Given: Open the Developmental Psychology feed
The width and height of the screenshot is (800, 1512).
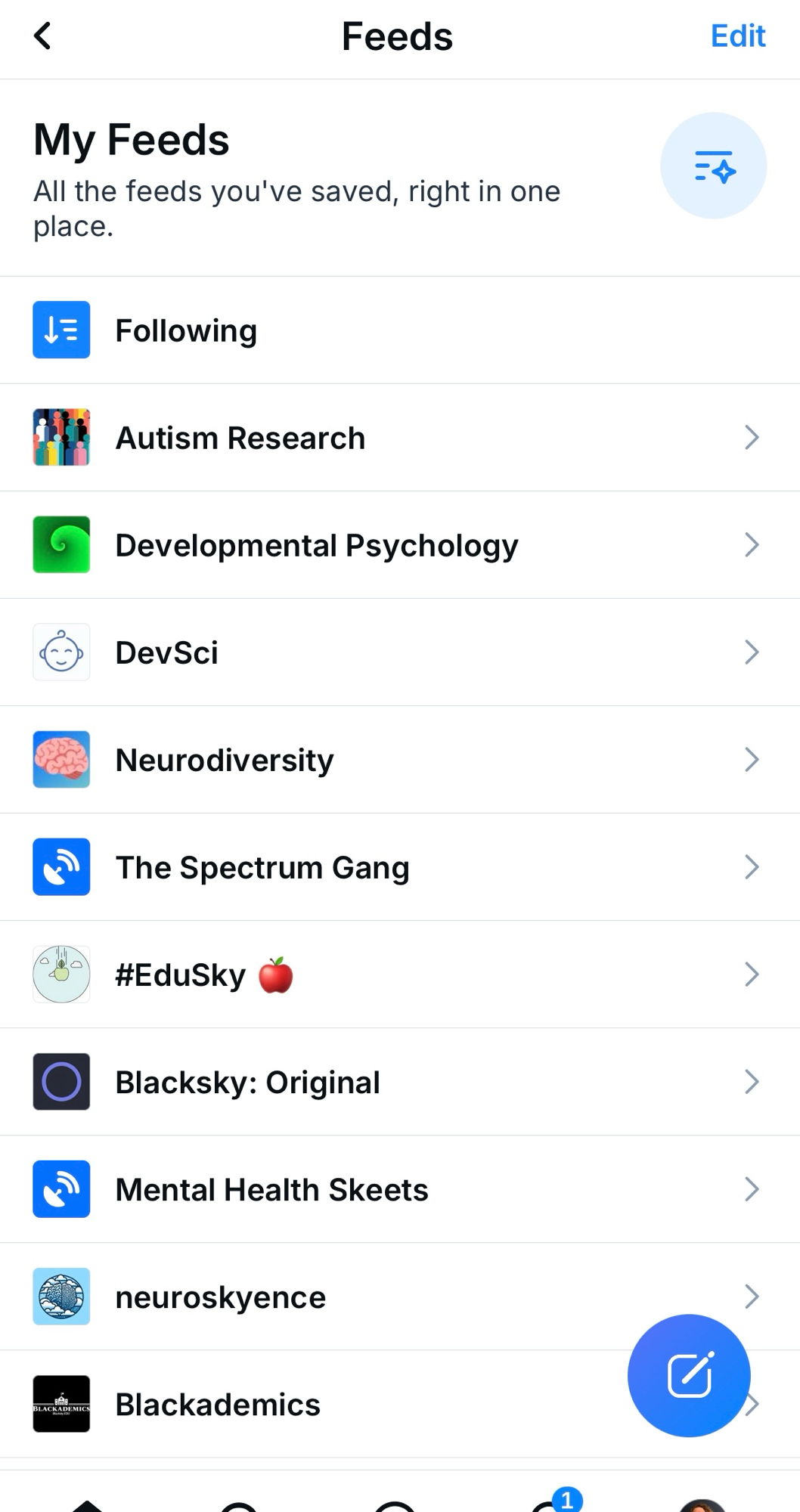Looking at the screenshot, I should pyautogui.click(x=316, y=545).
